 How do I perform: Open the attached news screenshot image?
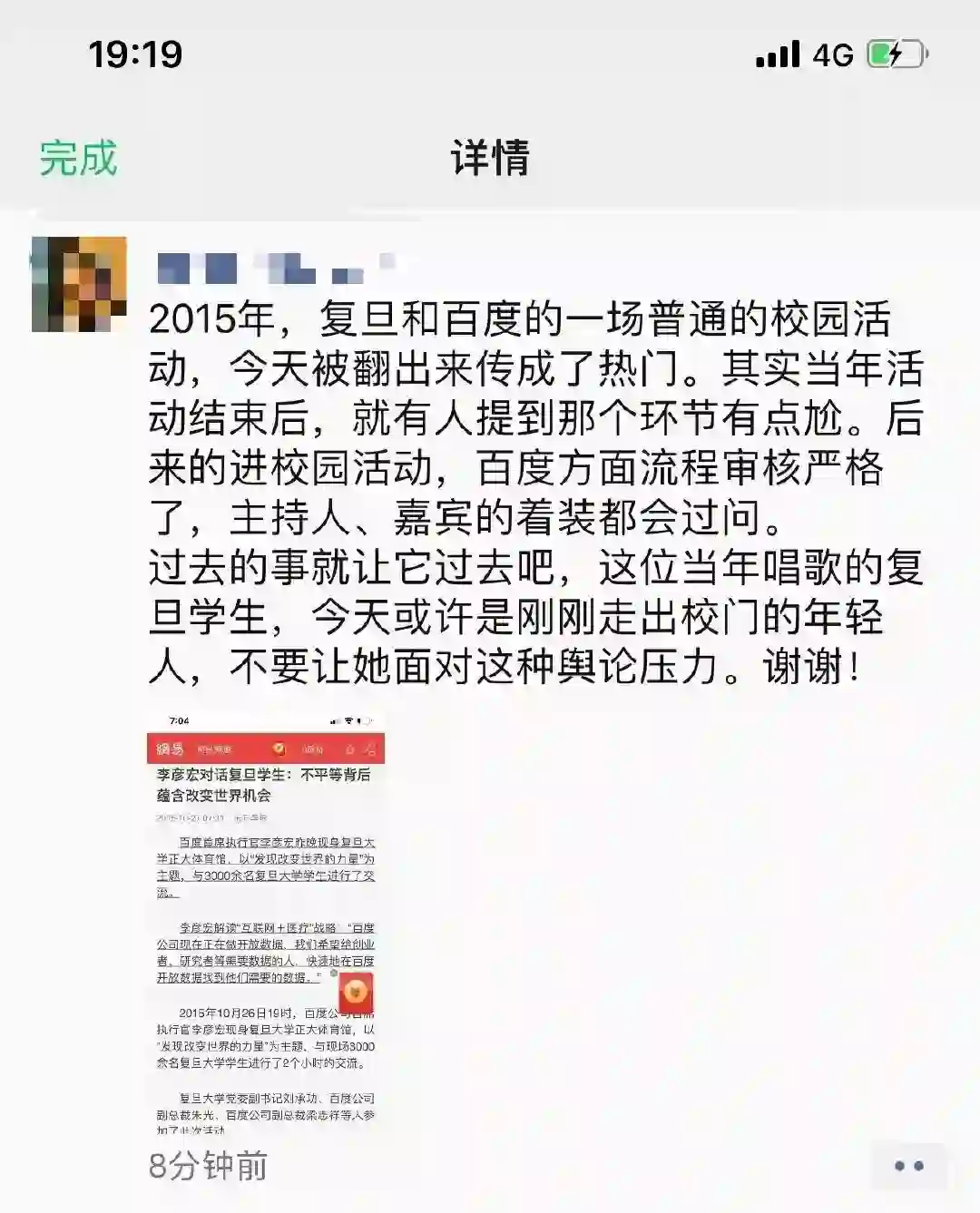[266, 921]
